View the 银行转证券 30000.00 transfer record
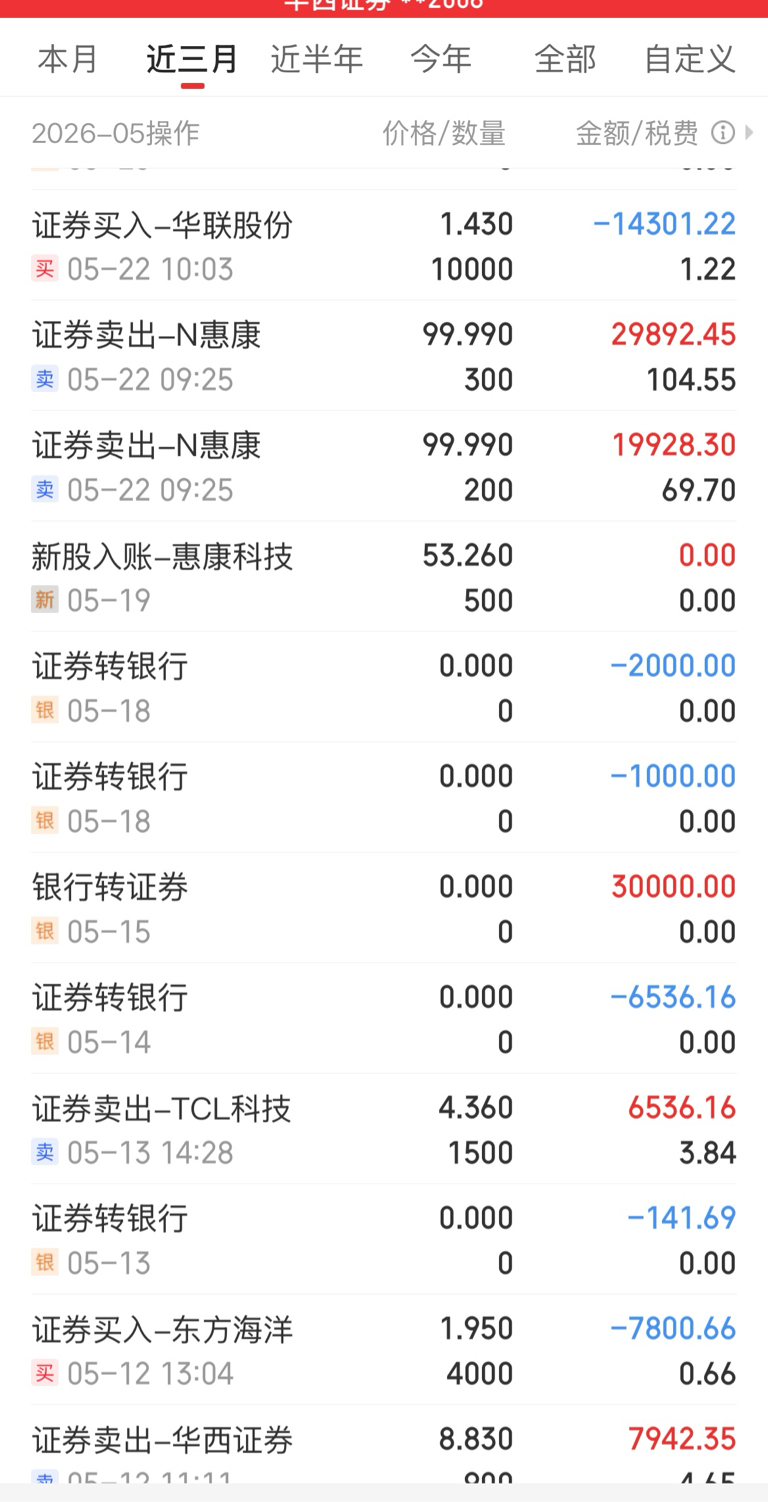The width and height of the screenshot is (768, 1502). click(384, 908)
